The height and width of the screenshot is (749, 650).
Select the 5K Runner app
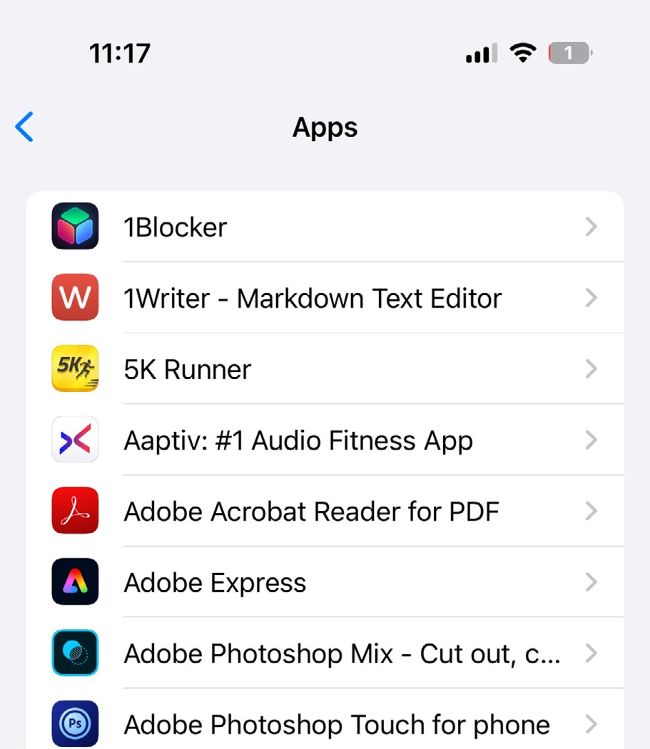(x=324, y=369)
